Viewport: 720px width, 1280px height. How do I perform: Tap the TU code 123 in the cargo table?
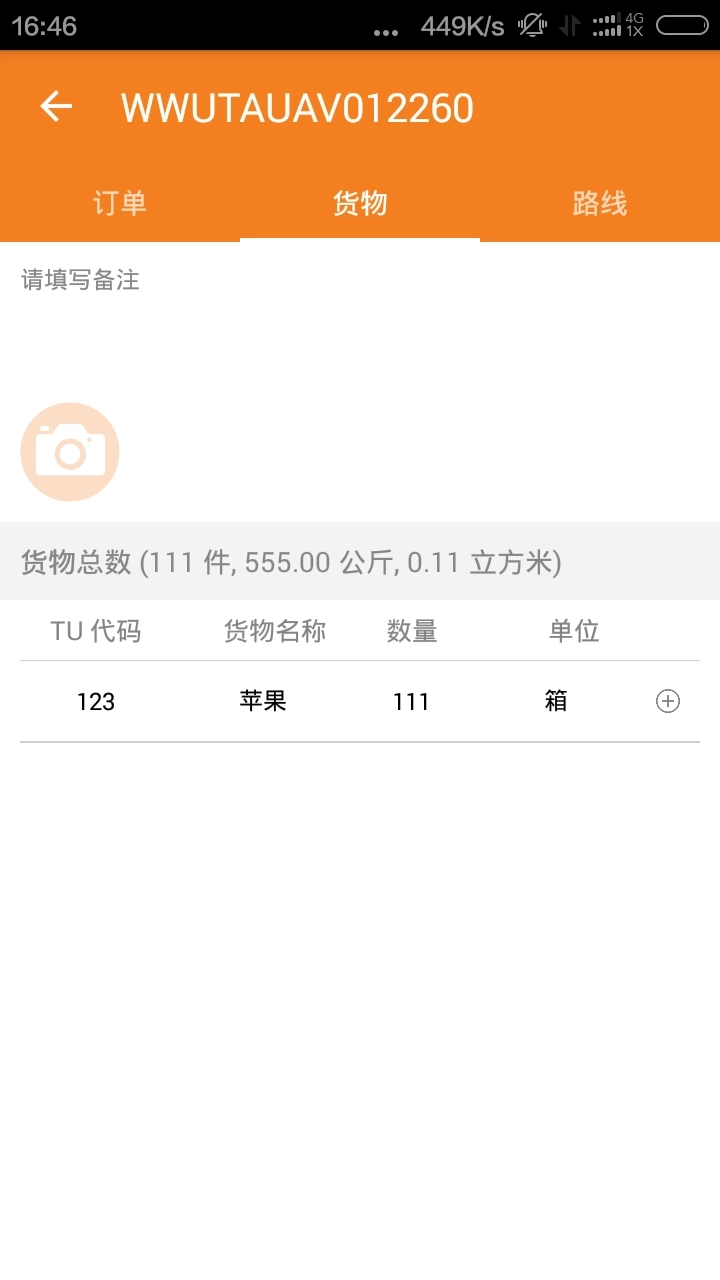(x=95, y=703)
